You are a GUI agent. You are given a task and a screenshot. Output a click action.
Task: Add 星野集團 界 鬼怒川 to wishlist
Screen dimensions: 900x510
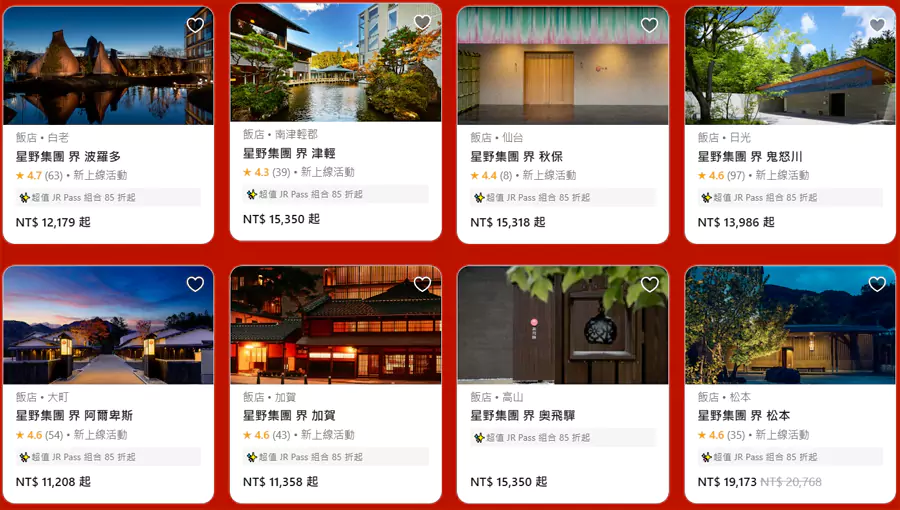877,26
